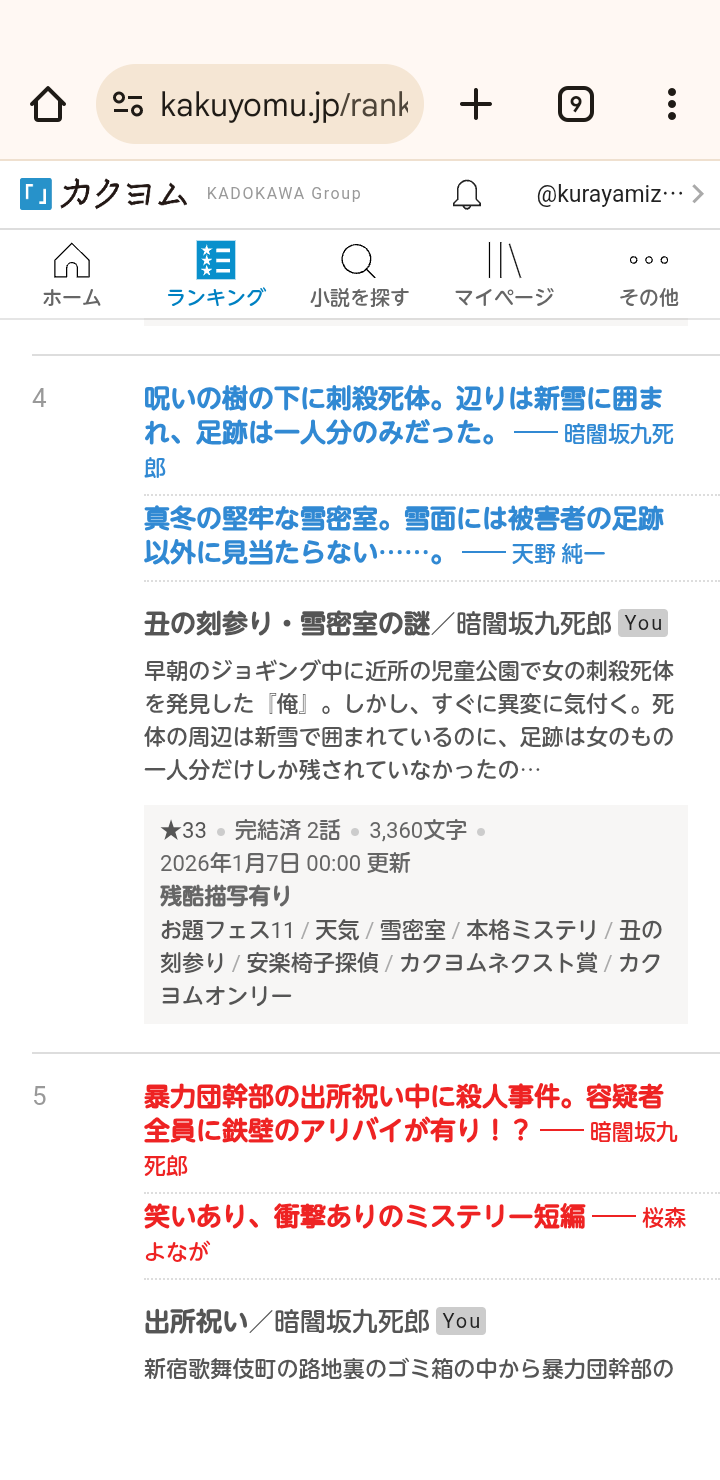The width and height of the screenshot is (720, 1480).
Task: Open the novel 出所祝い
Action: (x=196, y=1321)
